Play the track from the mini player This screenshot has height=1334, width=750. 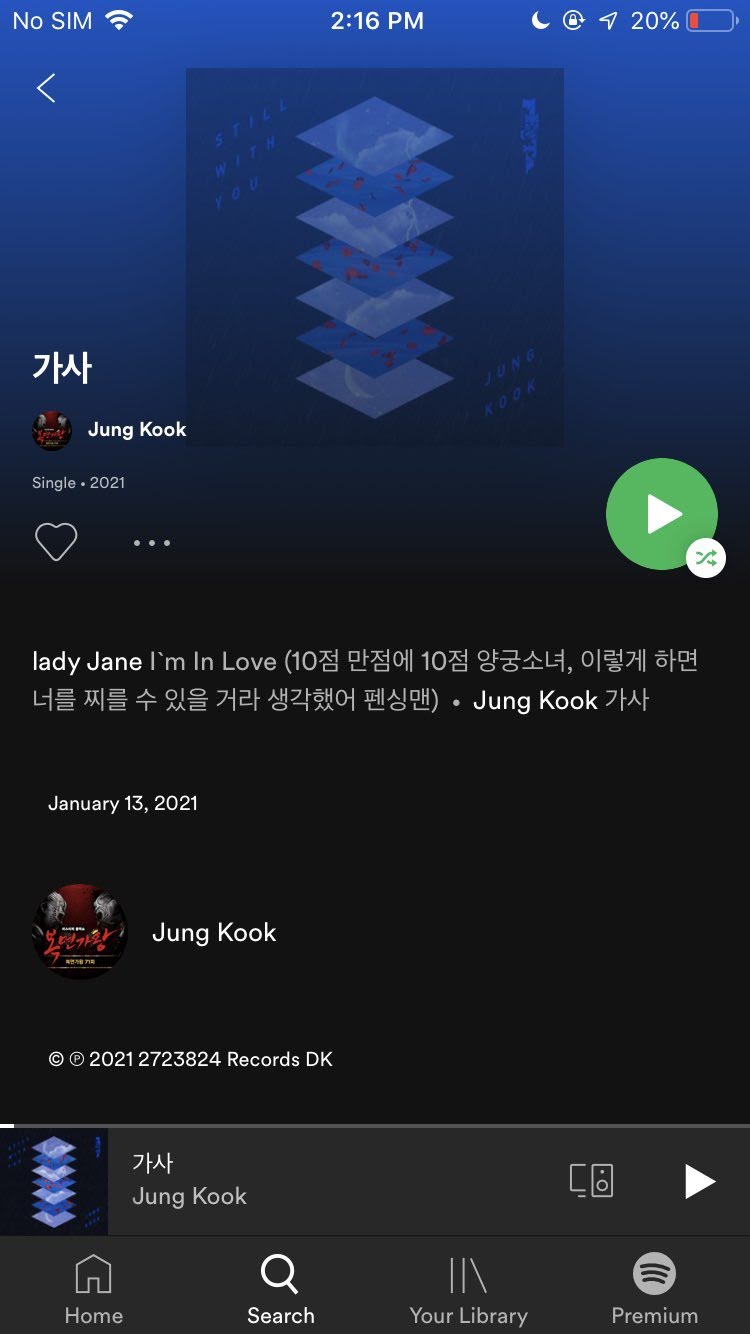click(699, 1181)
